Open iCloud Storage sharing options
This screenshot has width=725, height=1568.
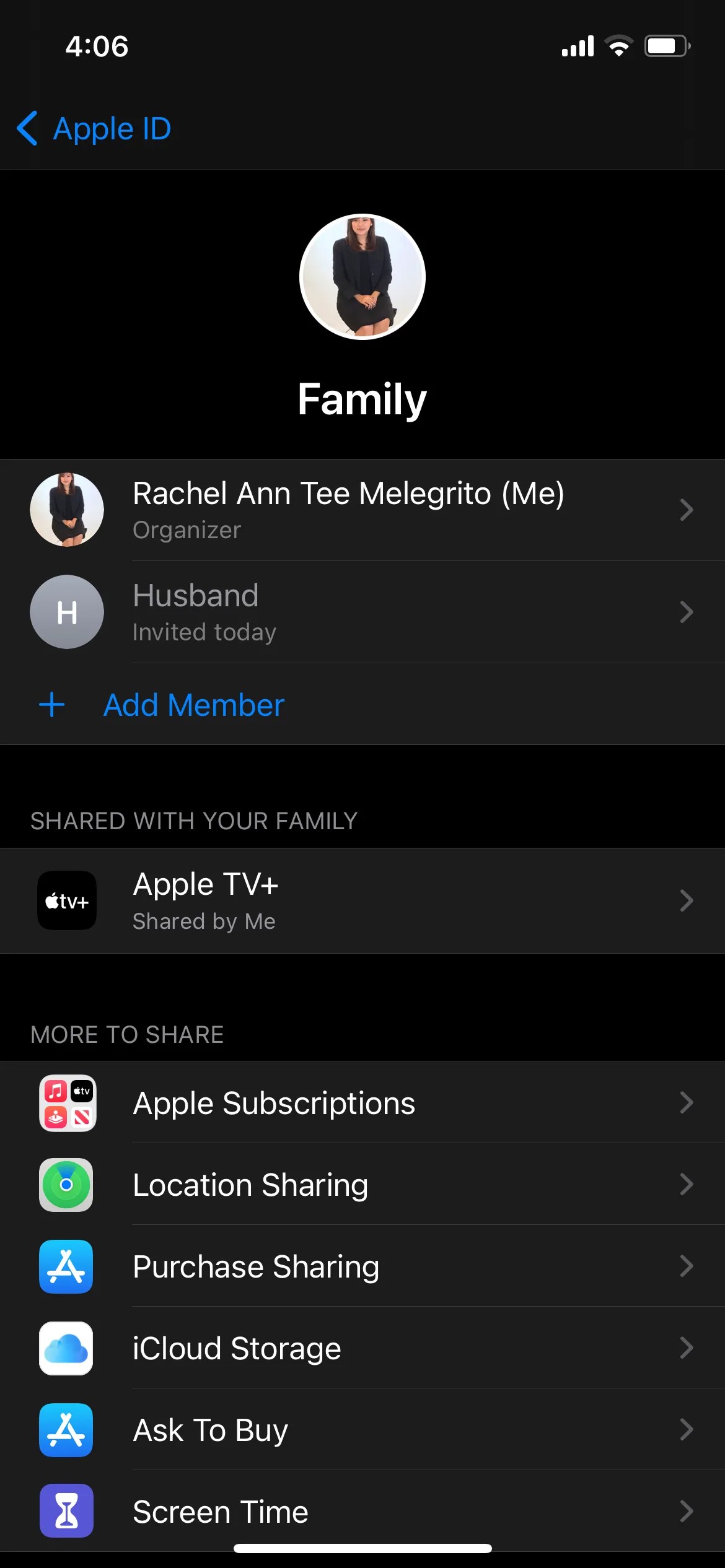pyautogui.click(x=236, y=1349)
